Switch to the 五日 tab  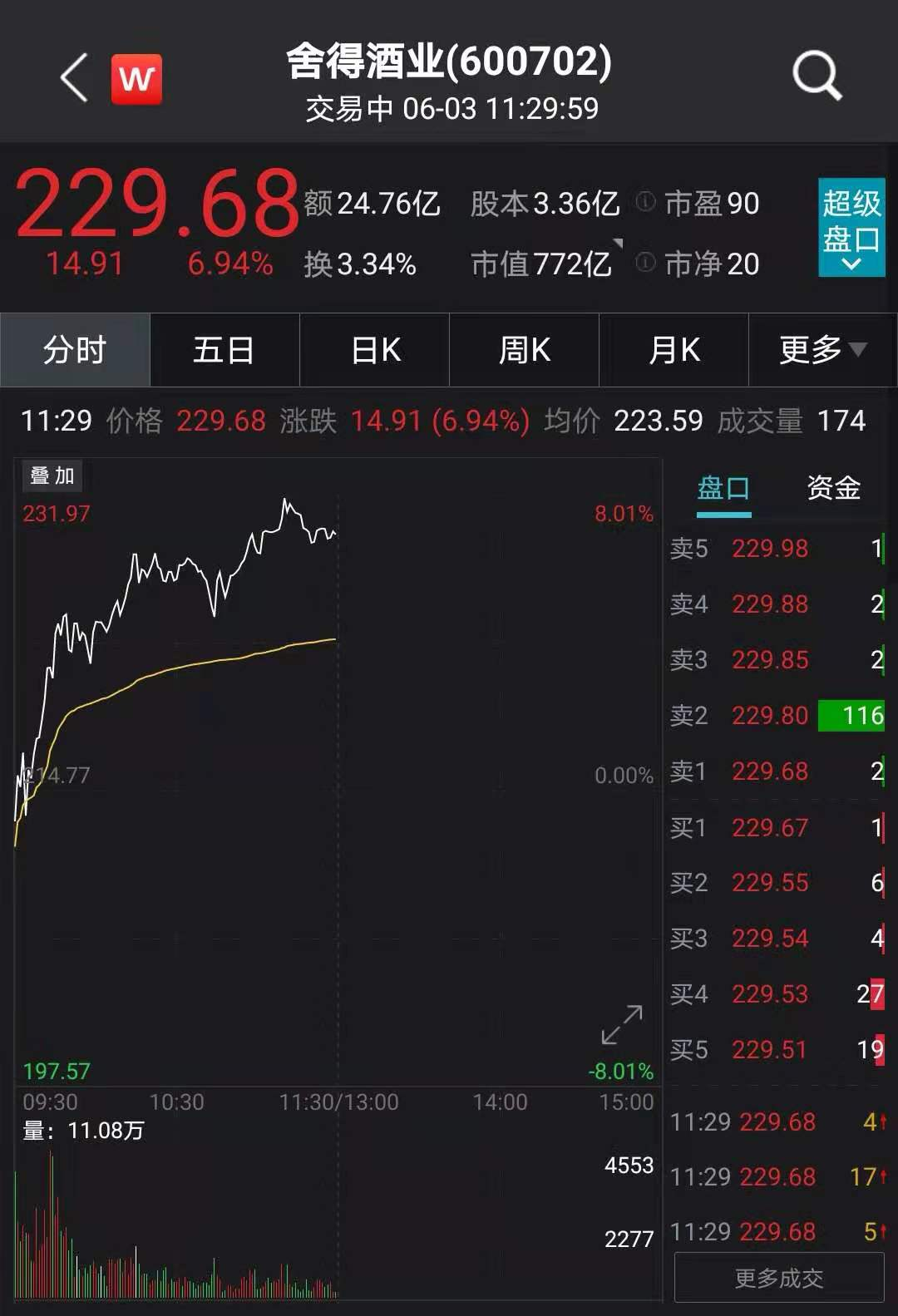pos(224,350)
